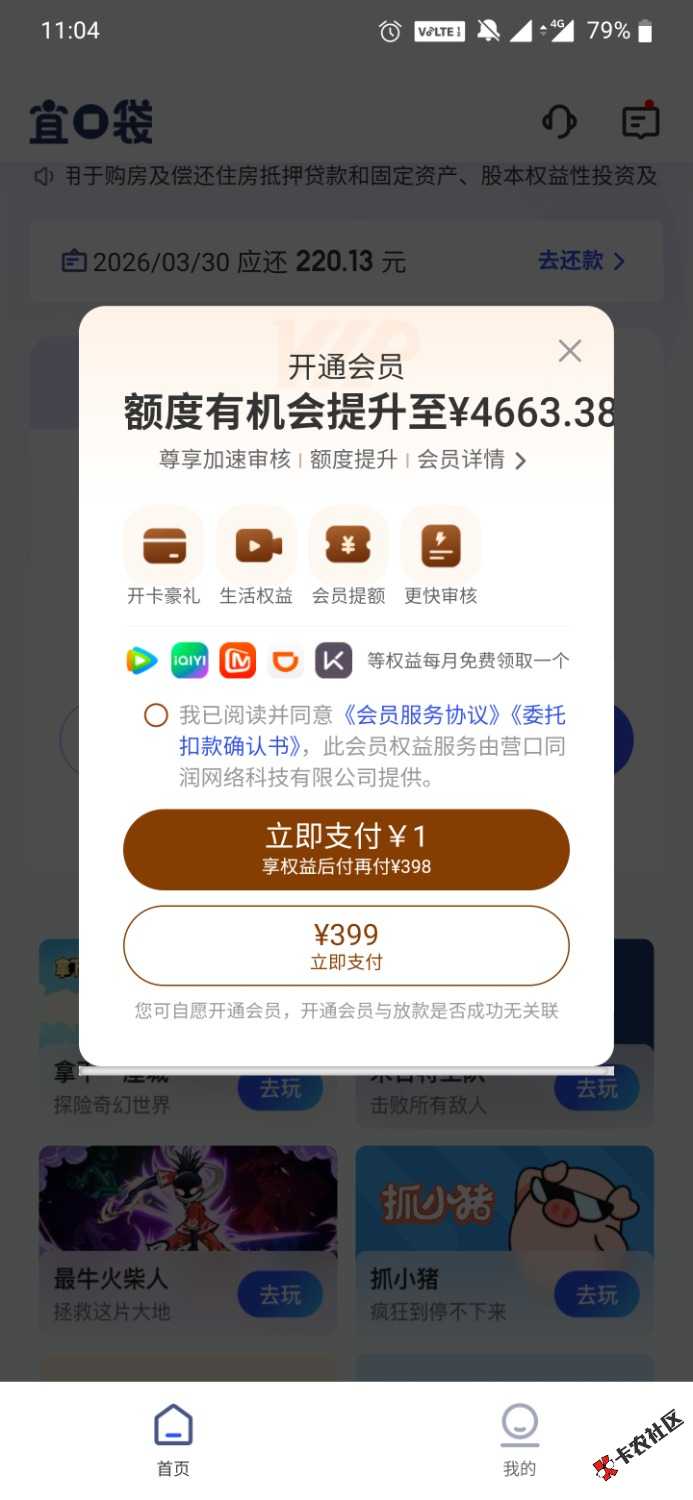693x1500 pixels.
Task: Tap the 立即支付¥1 button
Action: coord(346,849)
